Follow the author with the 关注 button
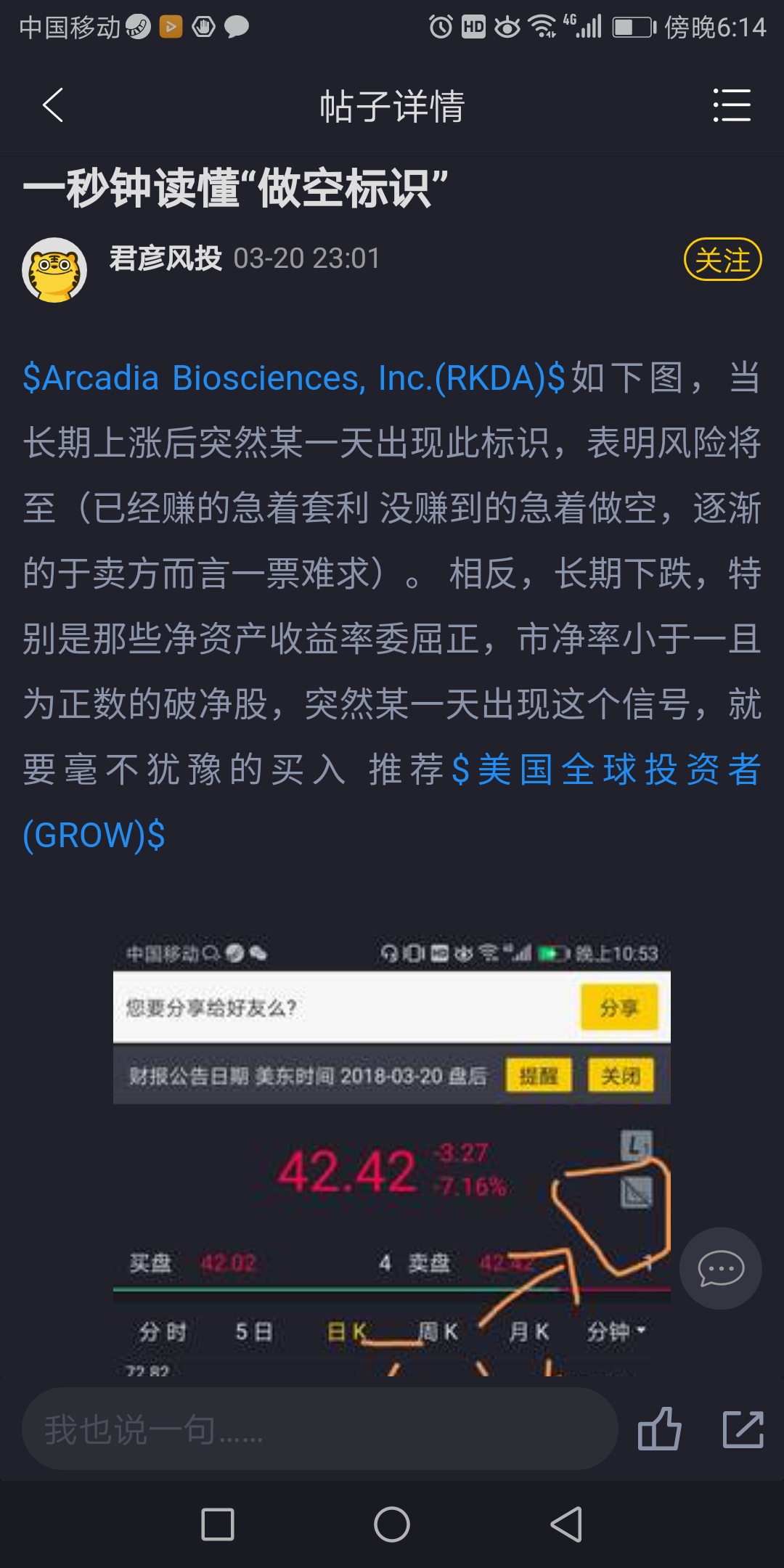The image size is (784, 1568). coord(722,259)
